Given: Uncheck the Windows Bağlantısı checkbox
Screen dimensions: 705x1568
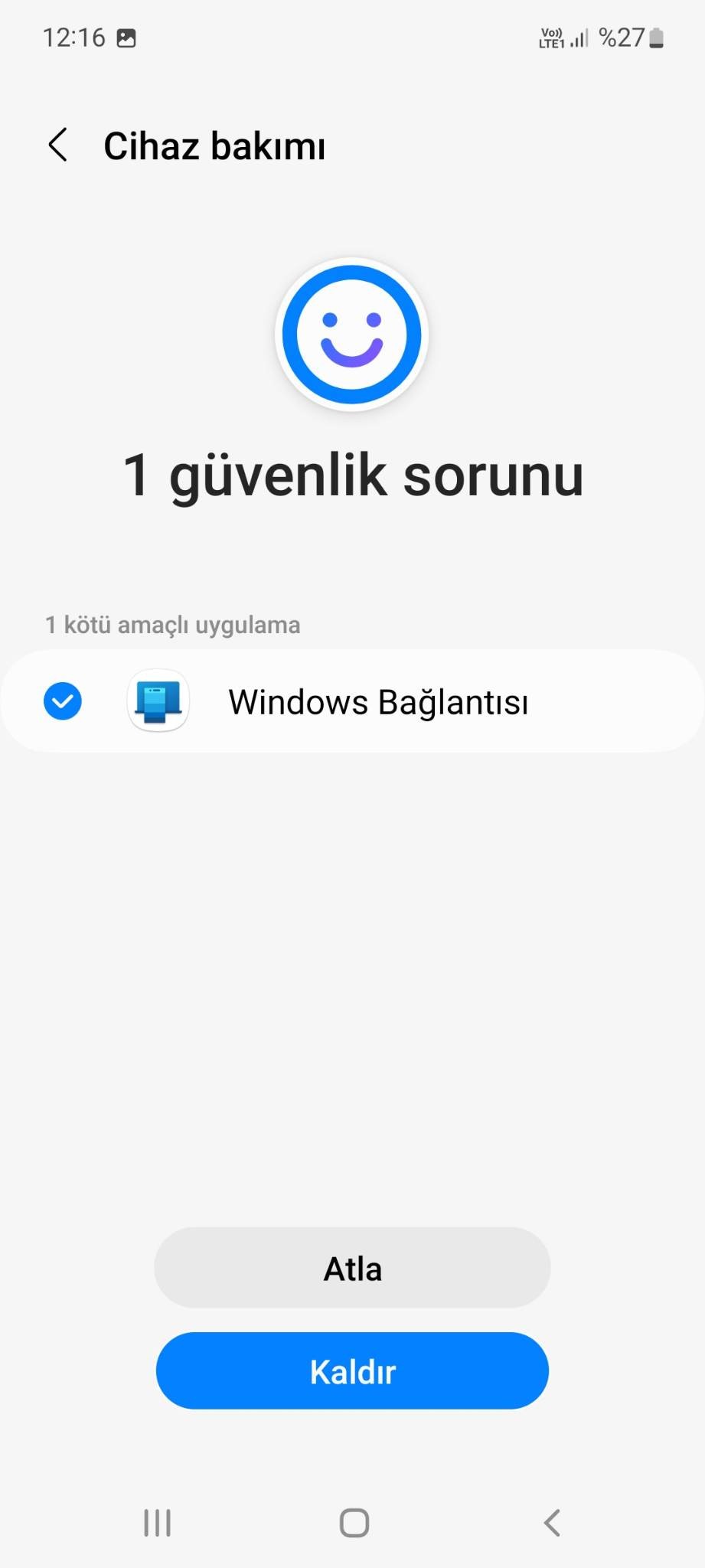Looking at the screenshot, I should (63, 701).
